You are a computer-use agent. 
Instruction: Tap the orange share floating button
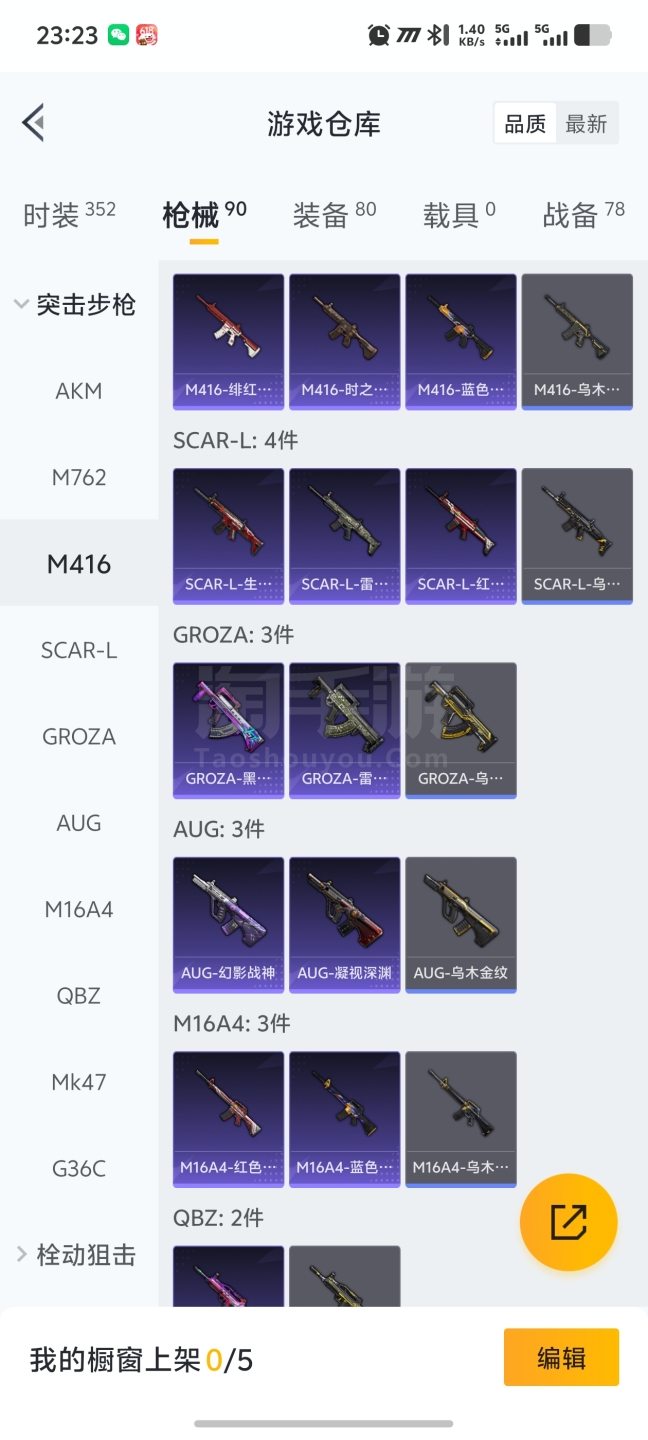point(568,1222)
